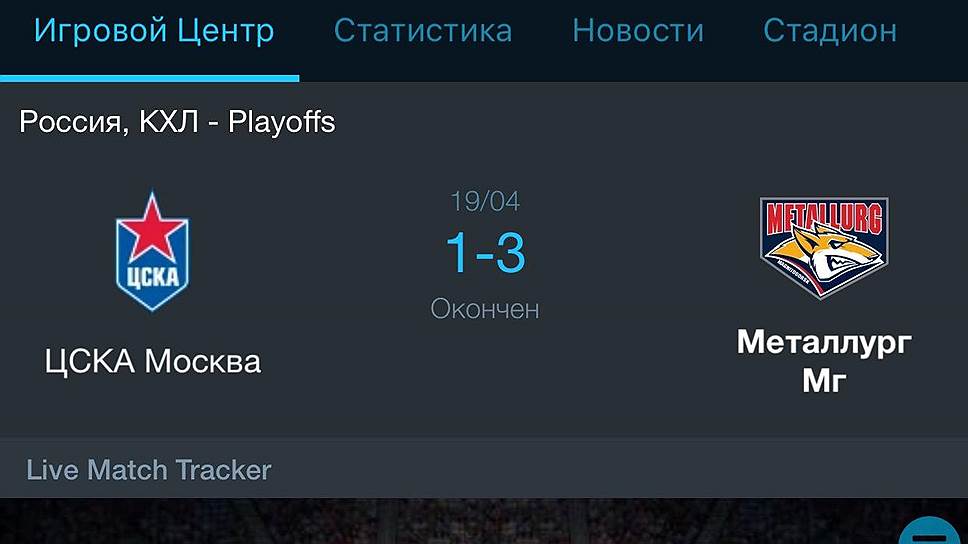Go to the Стадион tab

coord(829,31)
